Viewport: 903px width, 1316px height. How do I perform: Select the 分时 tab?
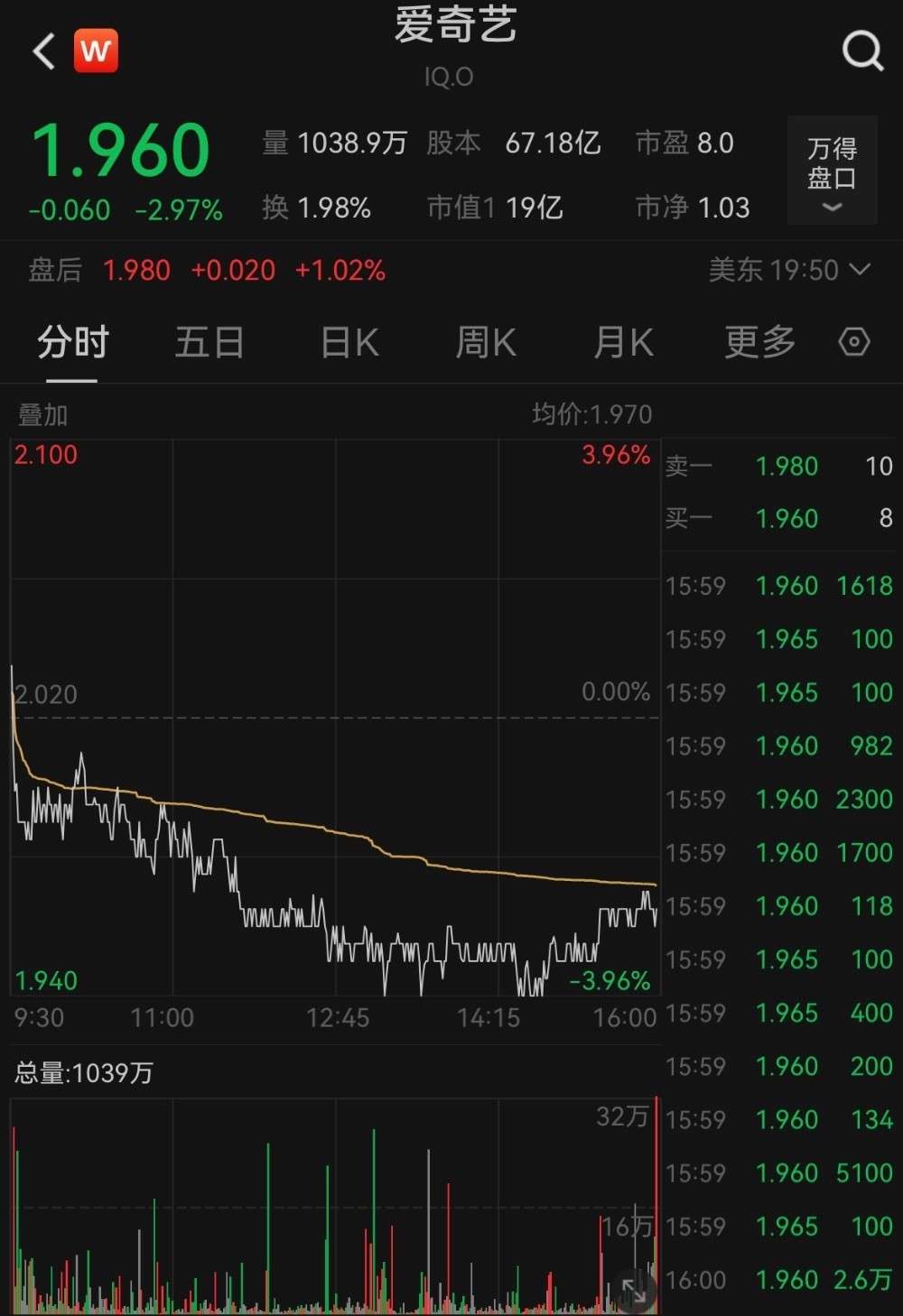tap(70, 343)
